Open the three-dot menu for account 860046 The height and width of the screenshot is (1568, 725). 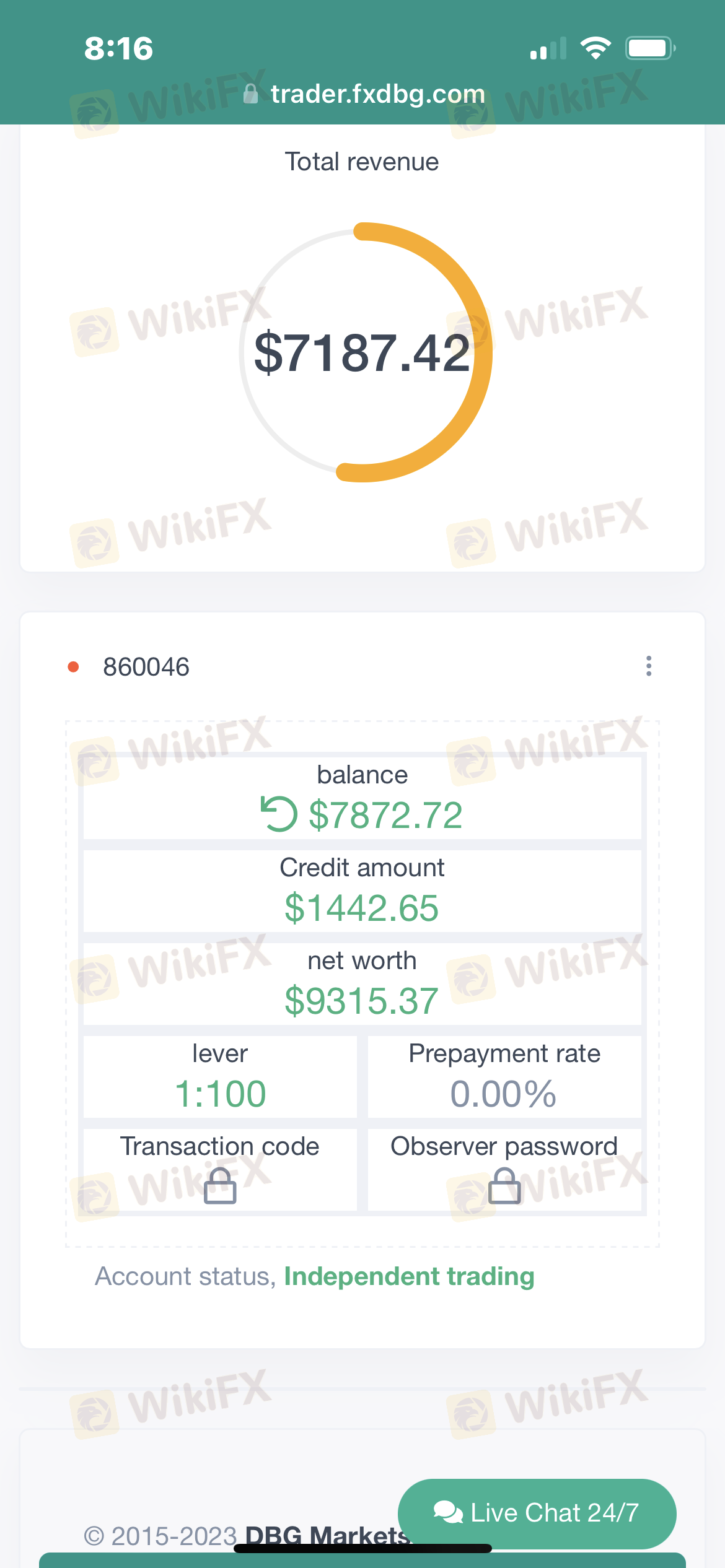click(649, 666)
